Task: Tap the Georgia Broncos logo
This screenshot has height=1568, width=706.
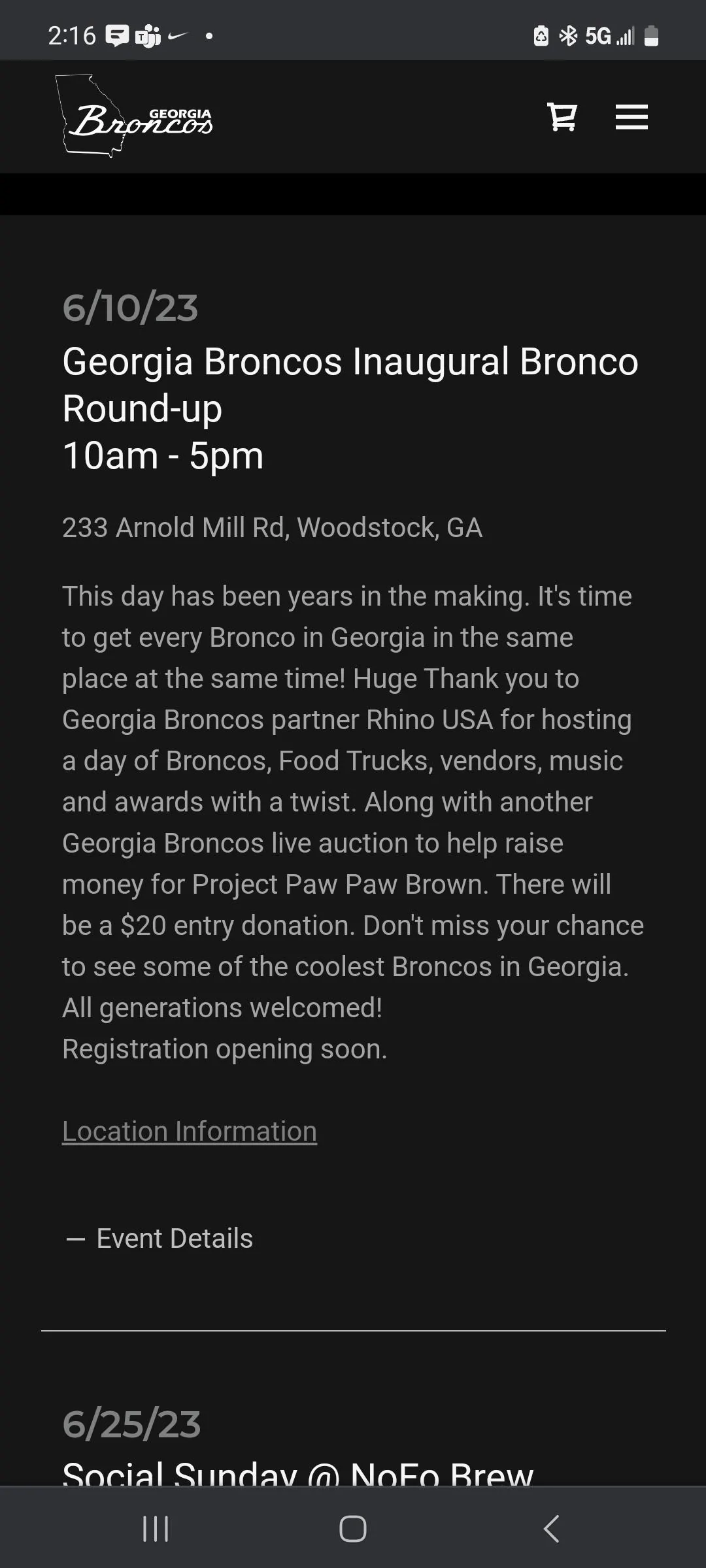Action: point(134,116)
